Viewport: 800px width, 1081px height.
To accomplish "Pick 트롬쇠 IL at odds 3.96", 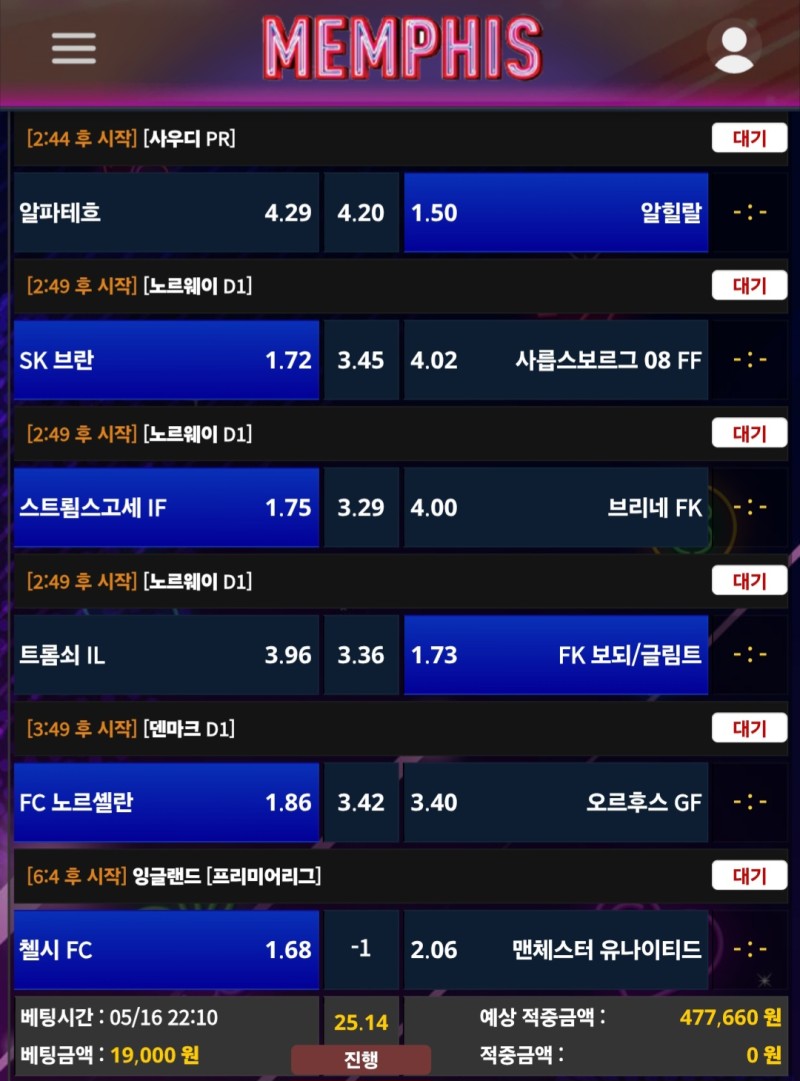I will coord(166,655).
